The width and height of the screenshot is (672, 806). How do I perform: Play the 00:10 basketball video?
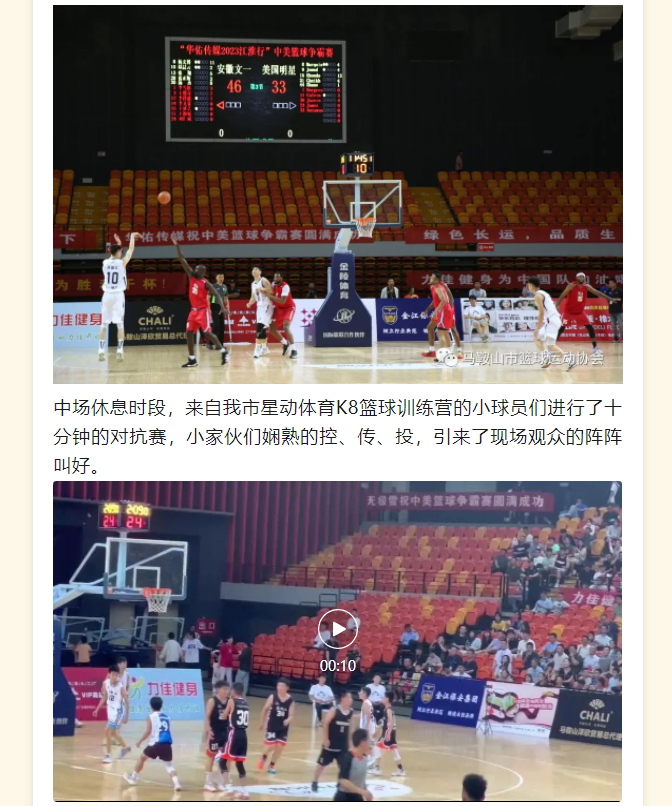(338, 629)
